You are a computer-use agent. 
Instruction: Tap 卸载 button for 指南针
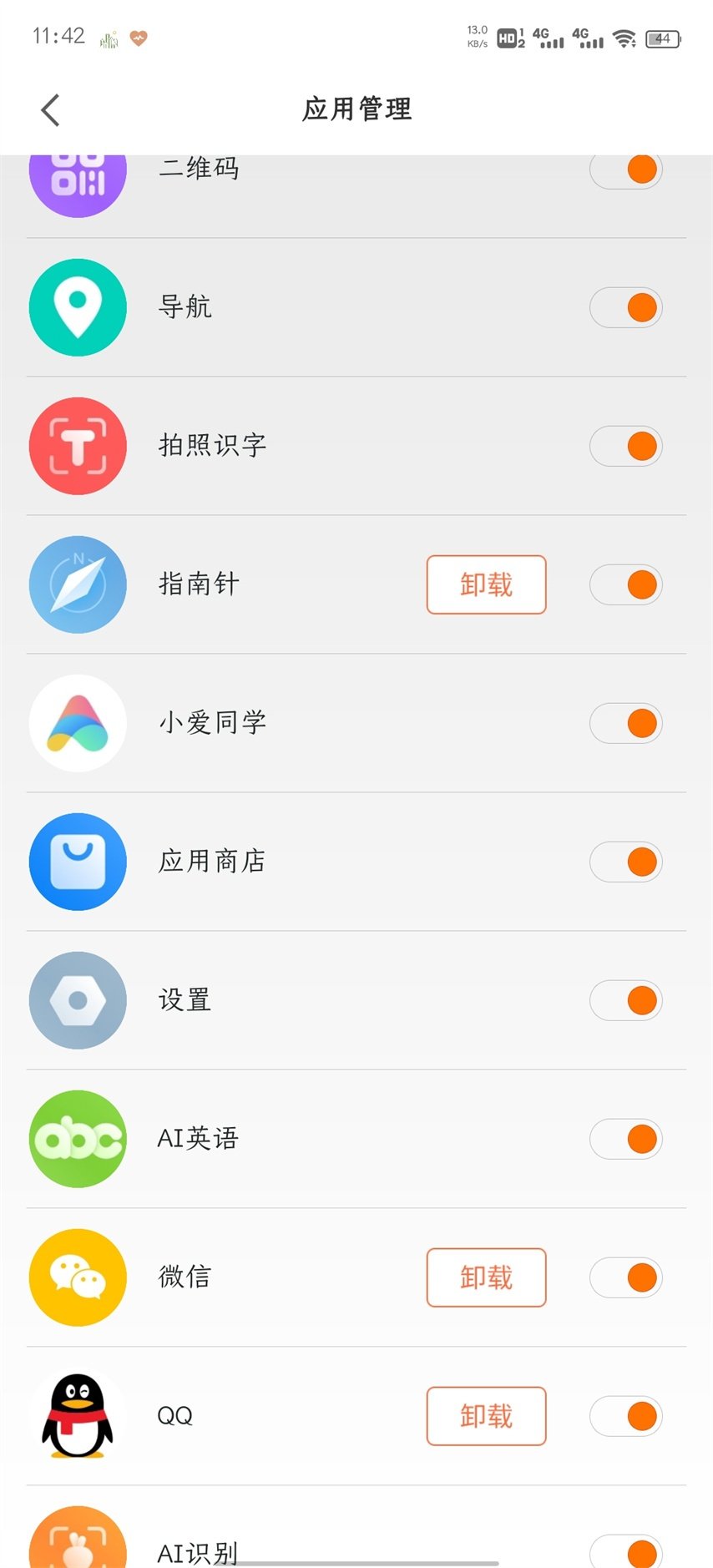pos(486,584)
